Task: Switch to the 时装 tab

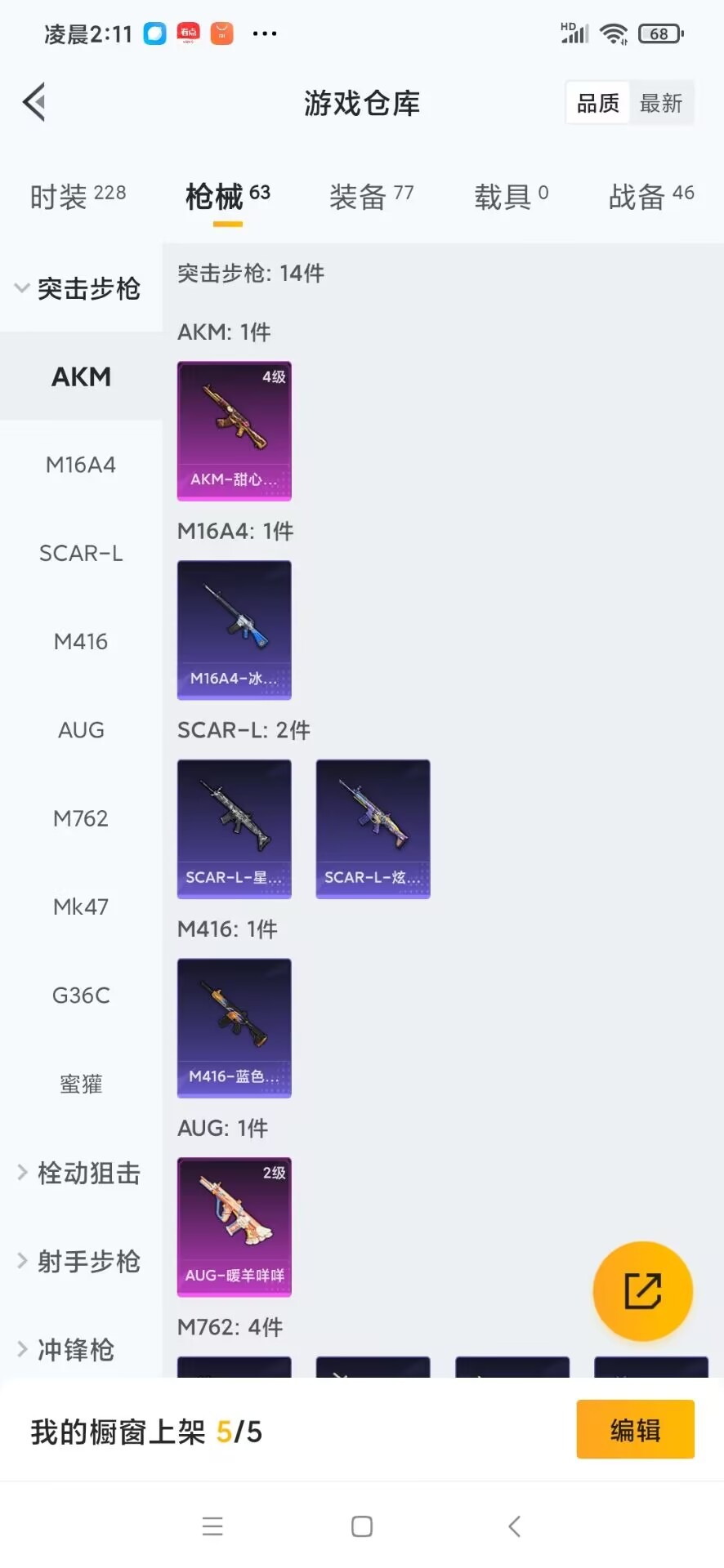Action: coord(78,197)
